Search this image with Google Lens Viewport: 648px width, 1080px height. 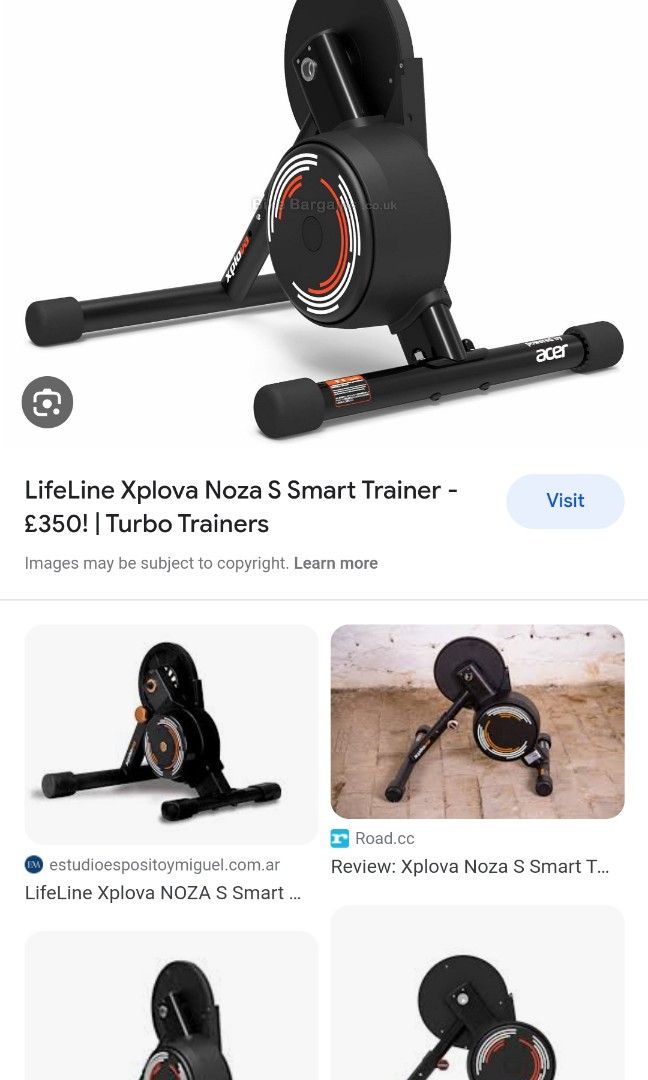pyautogui.click(x=47, y=402)
